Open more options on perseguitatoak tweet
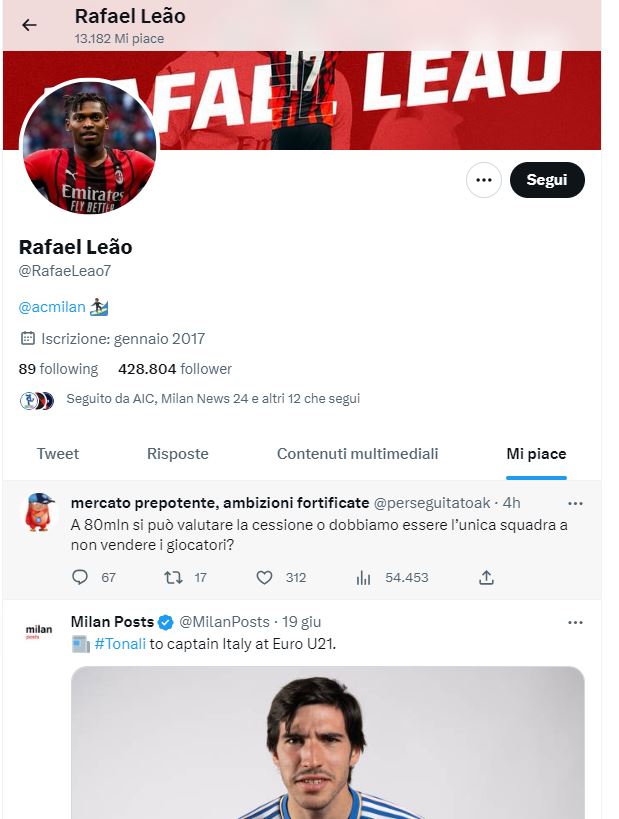Screen dimensions: 619x819 click(575, 502)
